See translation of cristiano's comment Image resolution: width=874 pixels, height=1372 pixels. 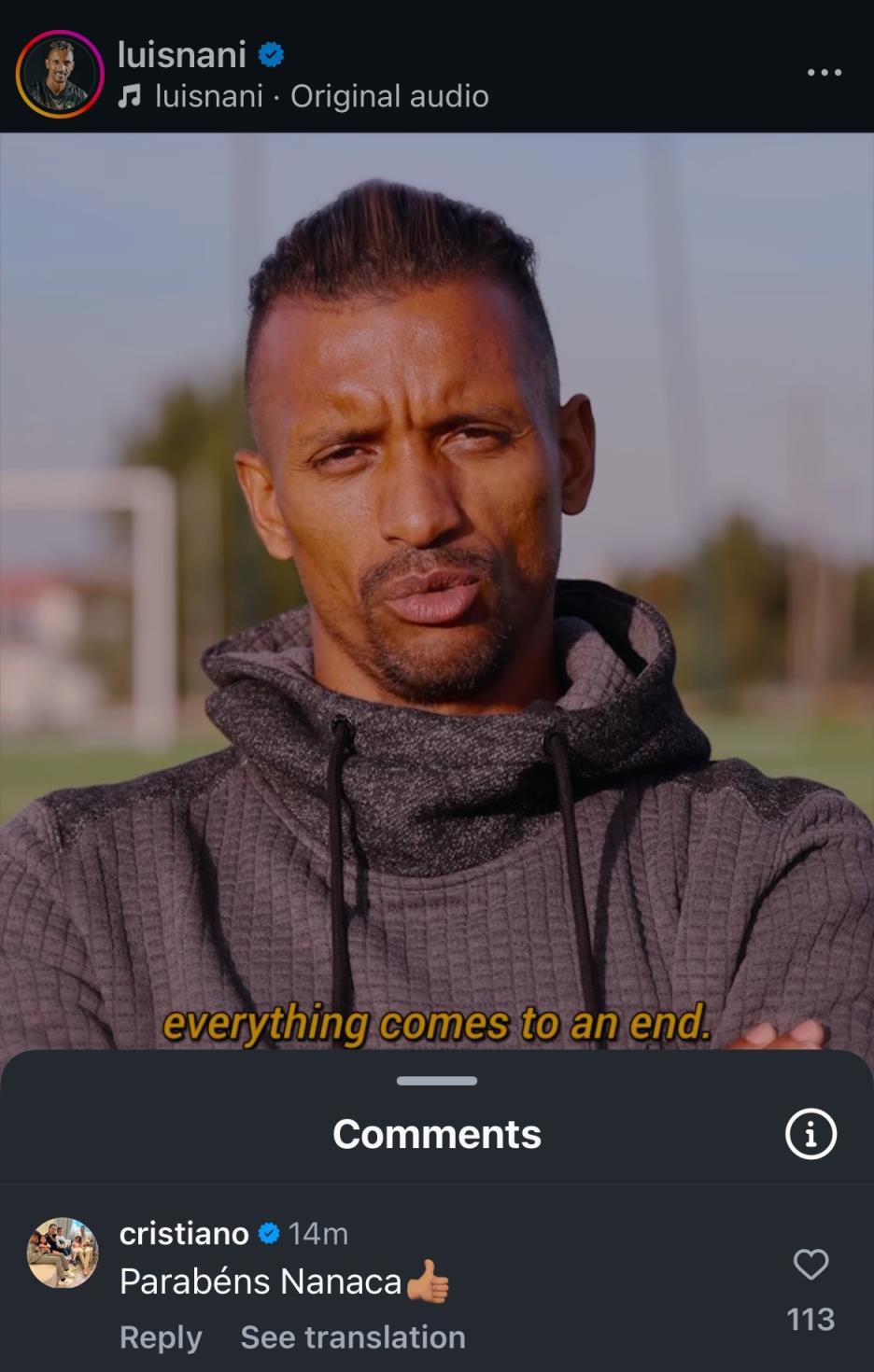coord(353,1337)
